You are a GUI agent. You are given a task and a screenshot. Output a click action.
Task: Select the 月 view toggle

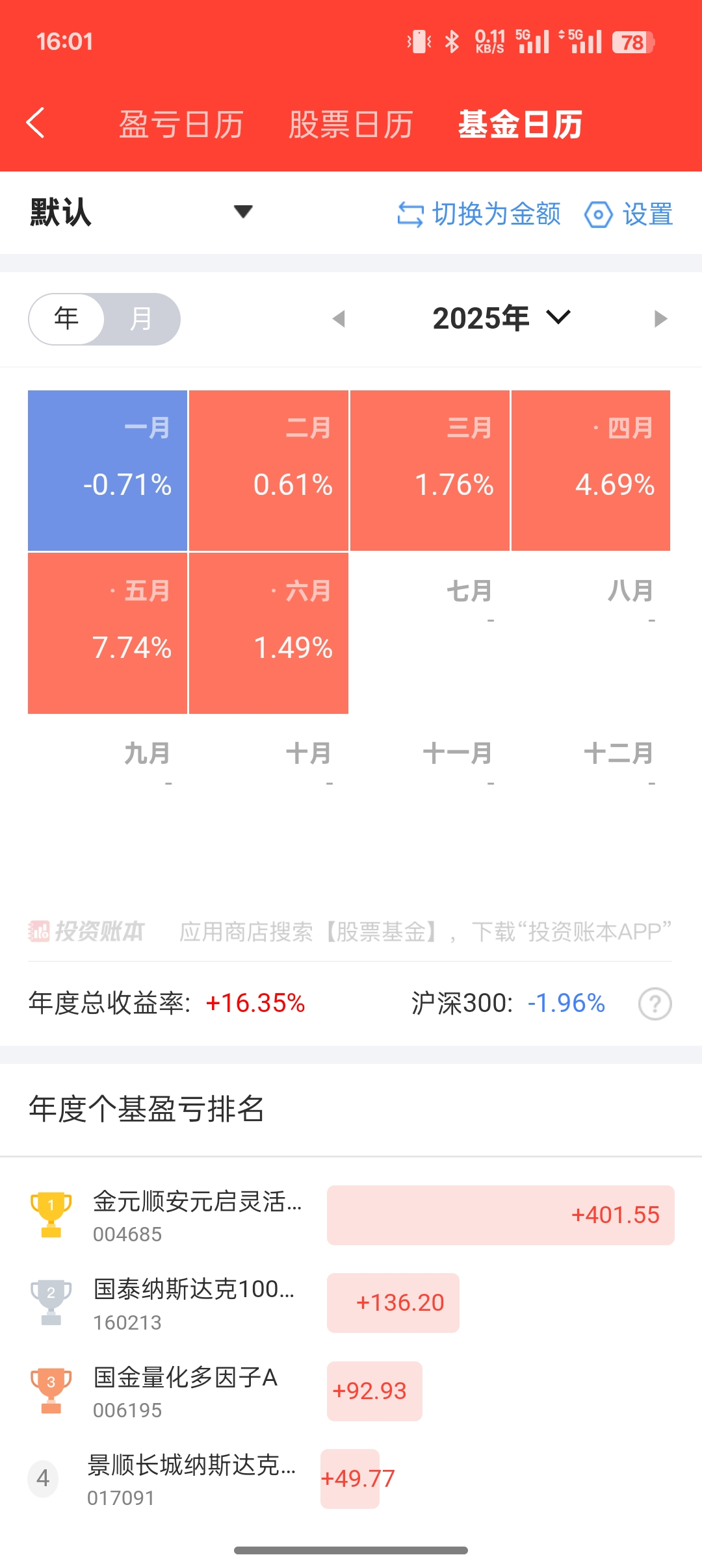(141, 319)
